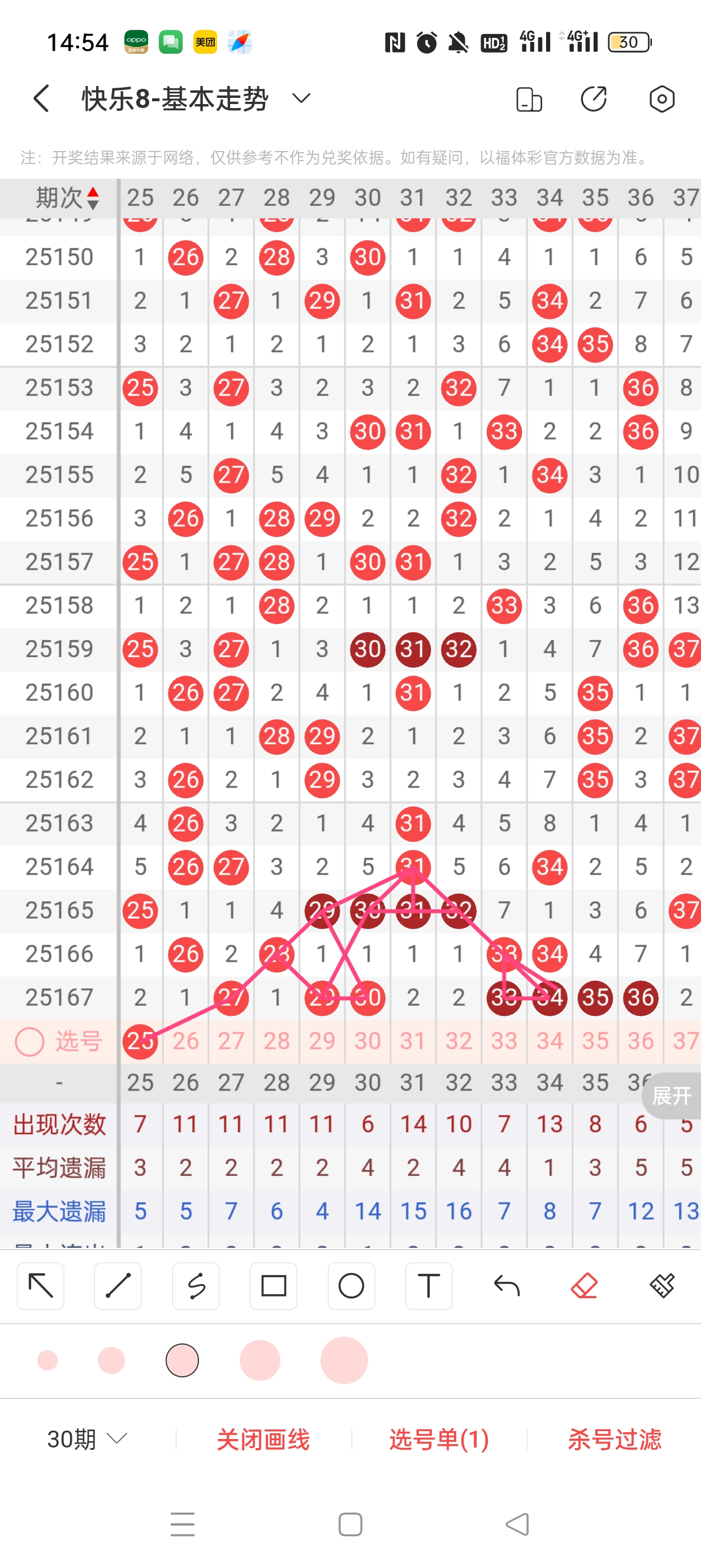Choose the freehand curve drawing tool

point(196,1286)
